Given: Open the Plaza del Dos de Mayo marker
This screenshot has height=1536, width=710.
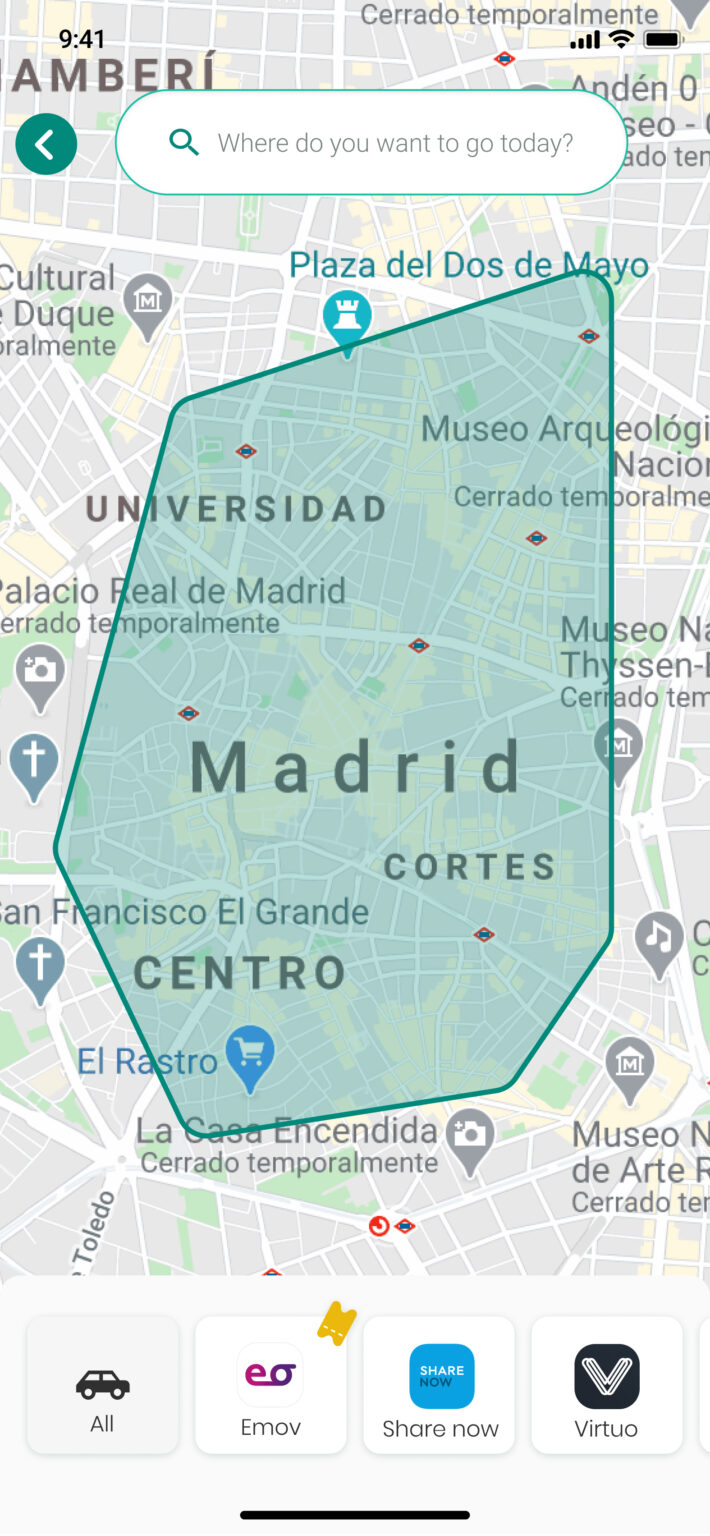Looking at the screenshot, I should [x=347, y=320].
